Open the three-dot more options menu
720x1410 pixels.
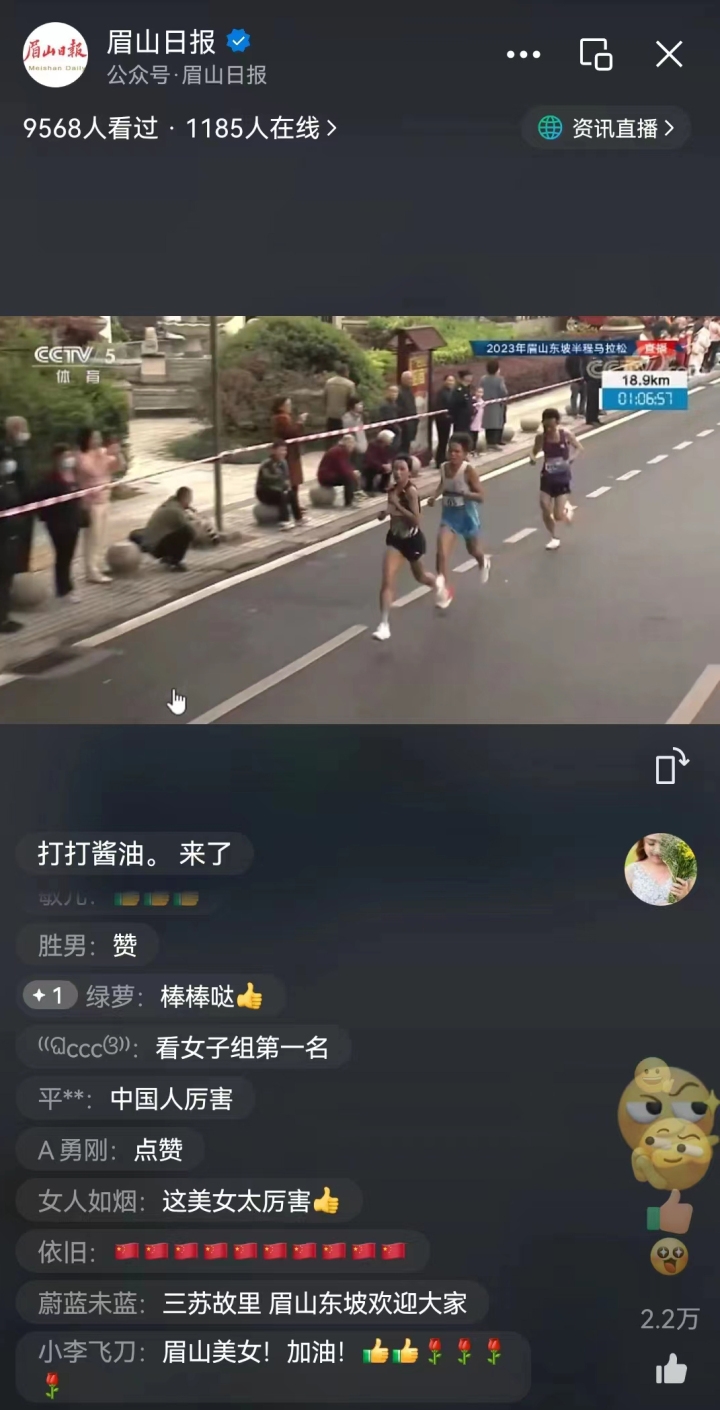point(523,55)
